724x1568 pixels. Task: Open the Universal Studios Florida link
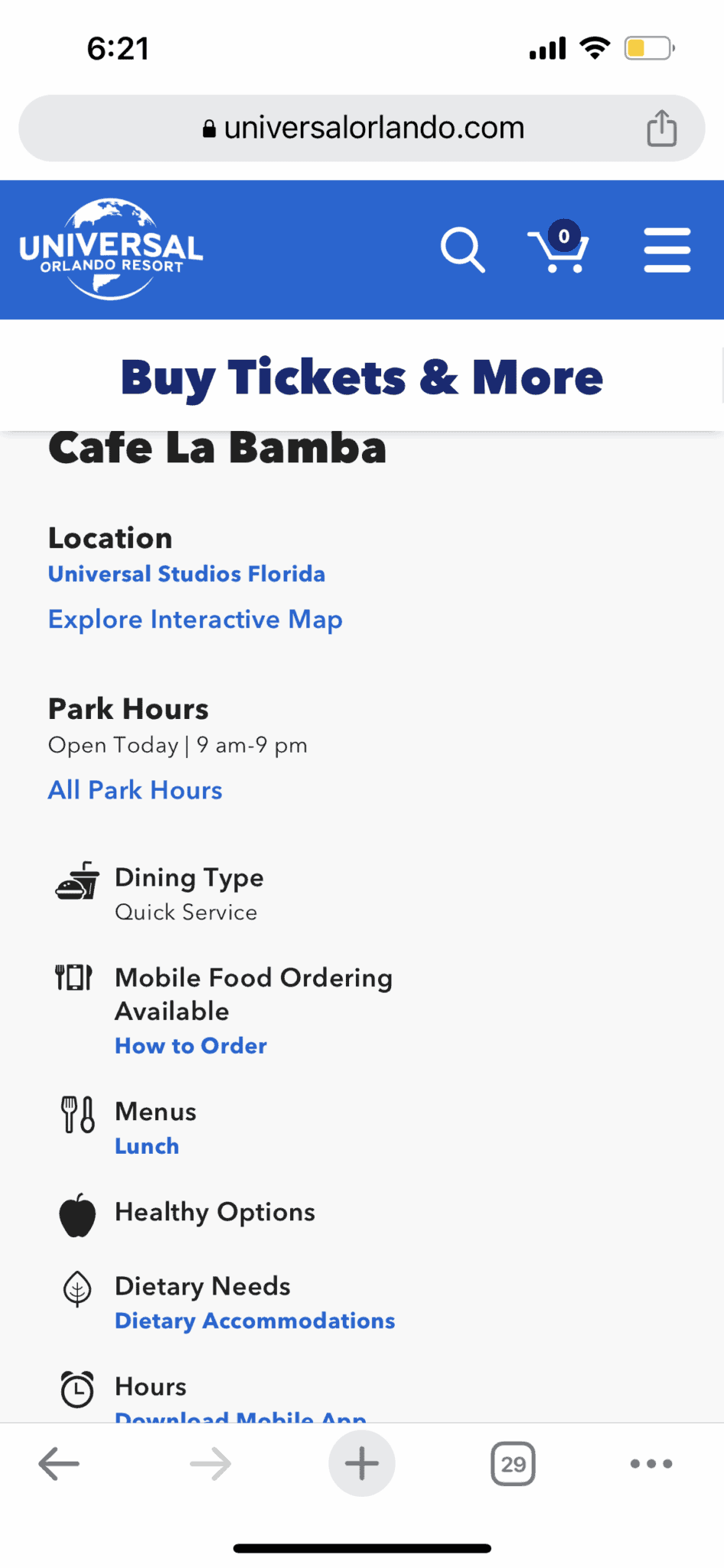click(187, 574)
